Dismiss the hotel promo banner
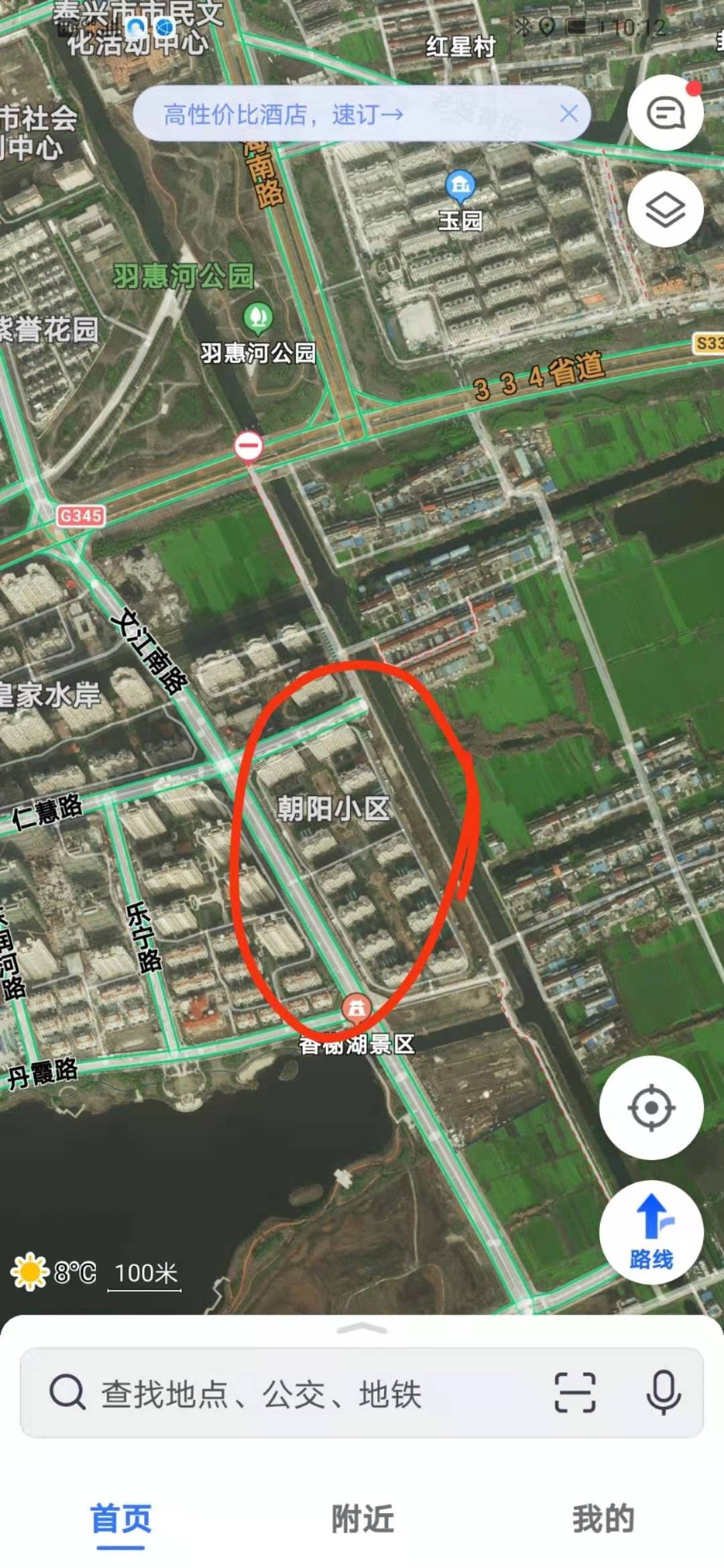The height and width of the screenshot is (1568, 724). [568, 114]
